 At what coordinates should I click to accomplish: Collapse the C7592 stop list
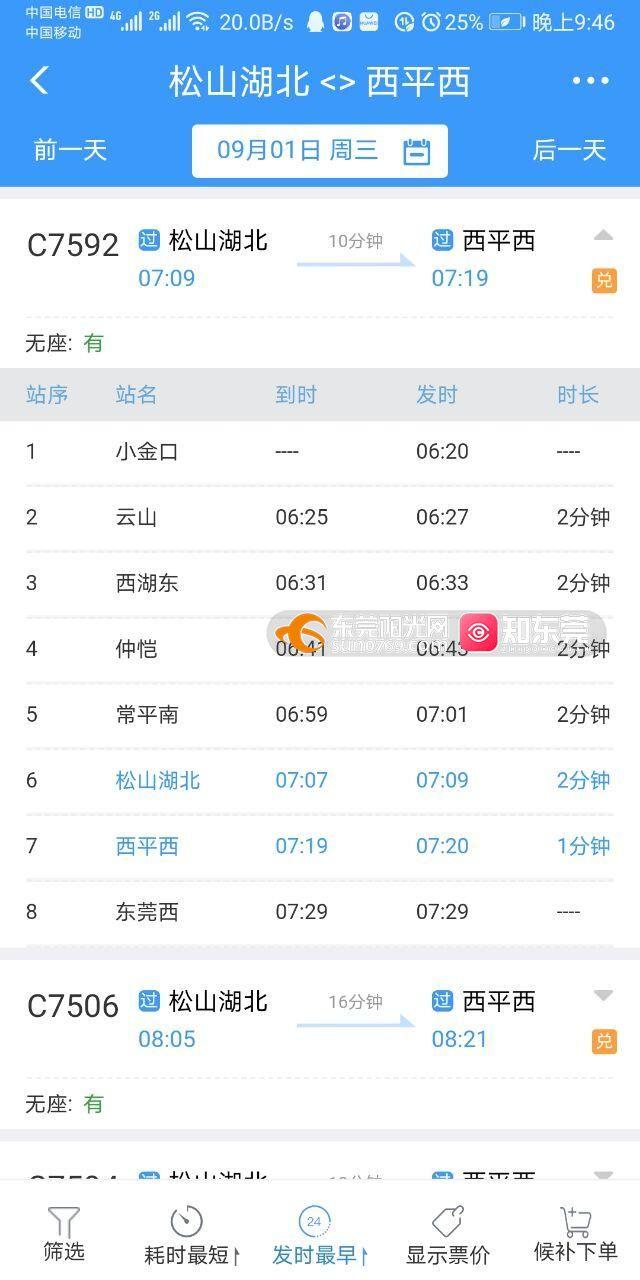[x=603, y=236]
